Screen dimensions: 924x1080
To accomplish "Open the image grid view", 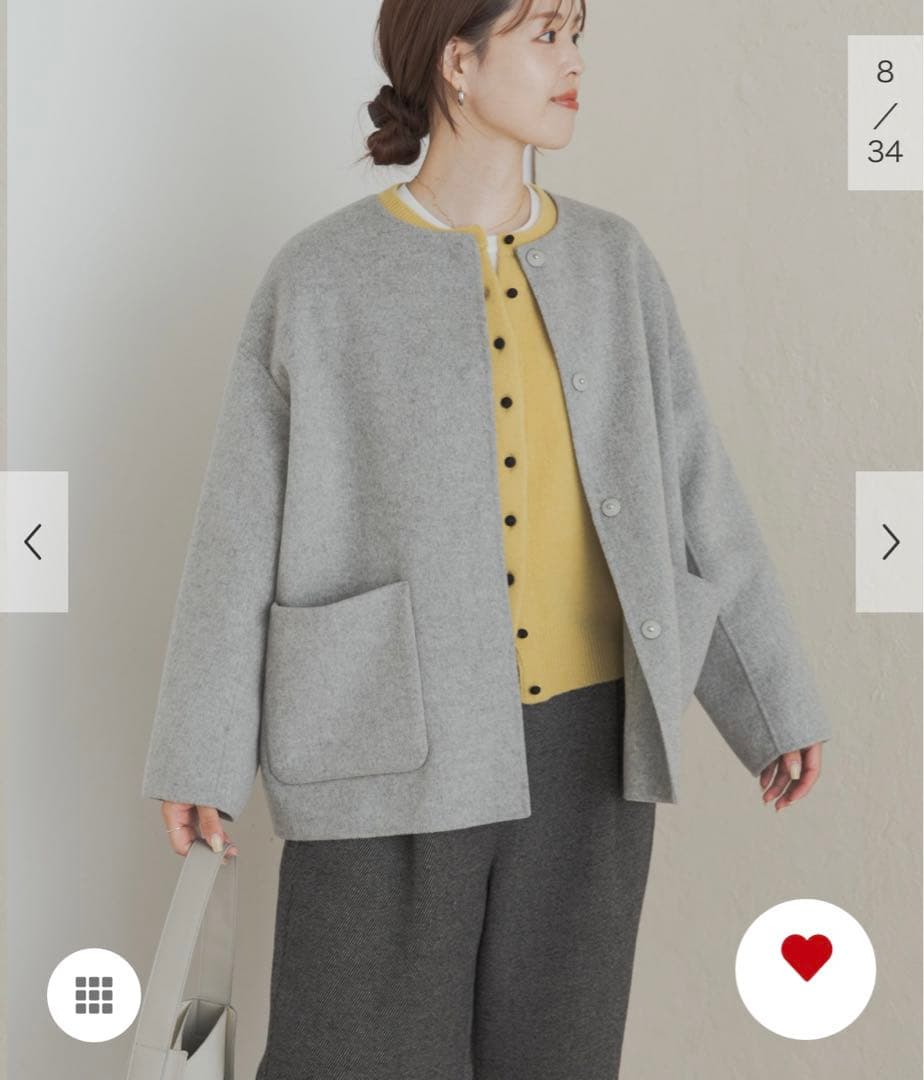I will pyautogui.click(x=94, y=994).
